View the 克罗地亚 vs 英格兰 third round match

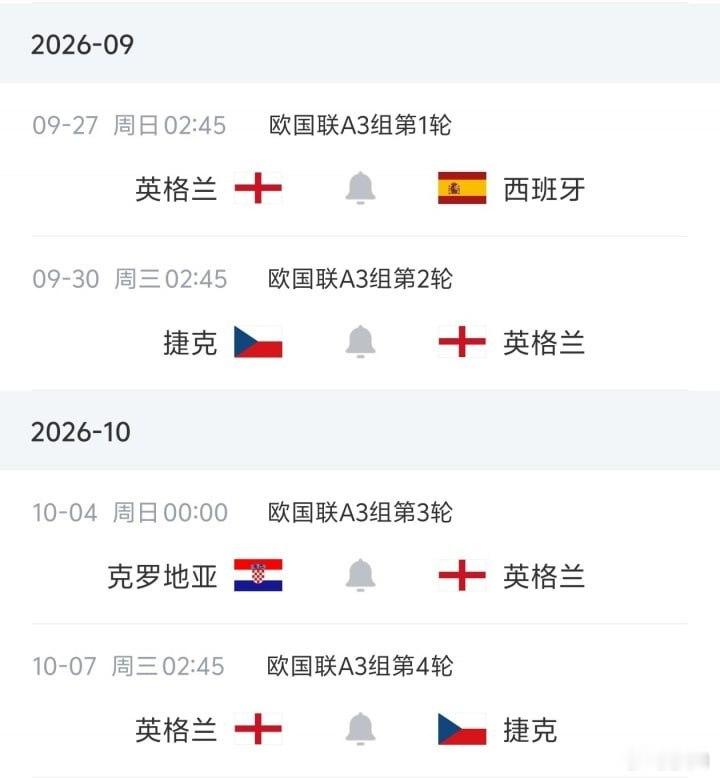[360, 547]
